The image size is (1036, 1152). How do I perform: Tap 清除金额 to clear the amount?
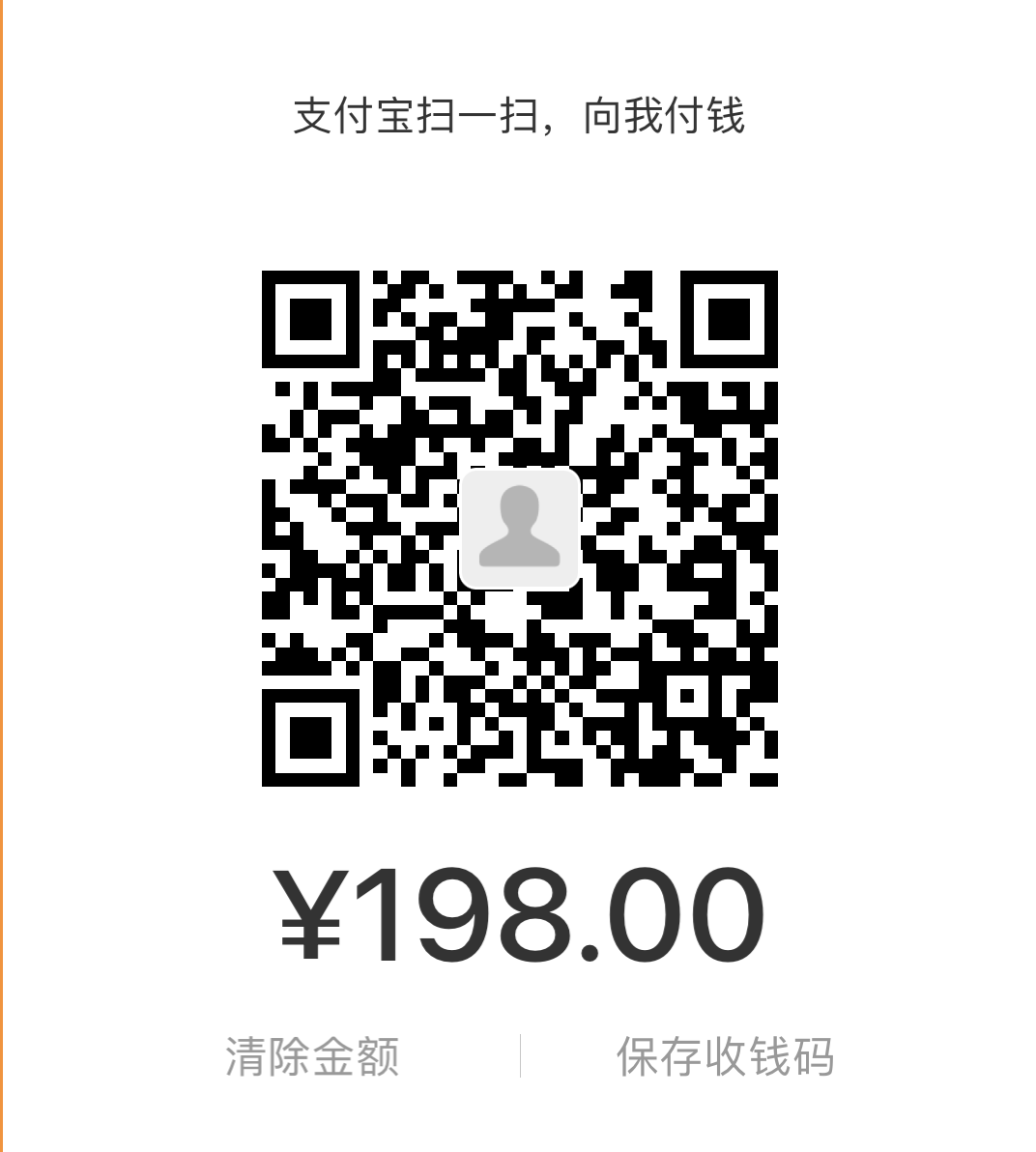point(312,1056)
